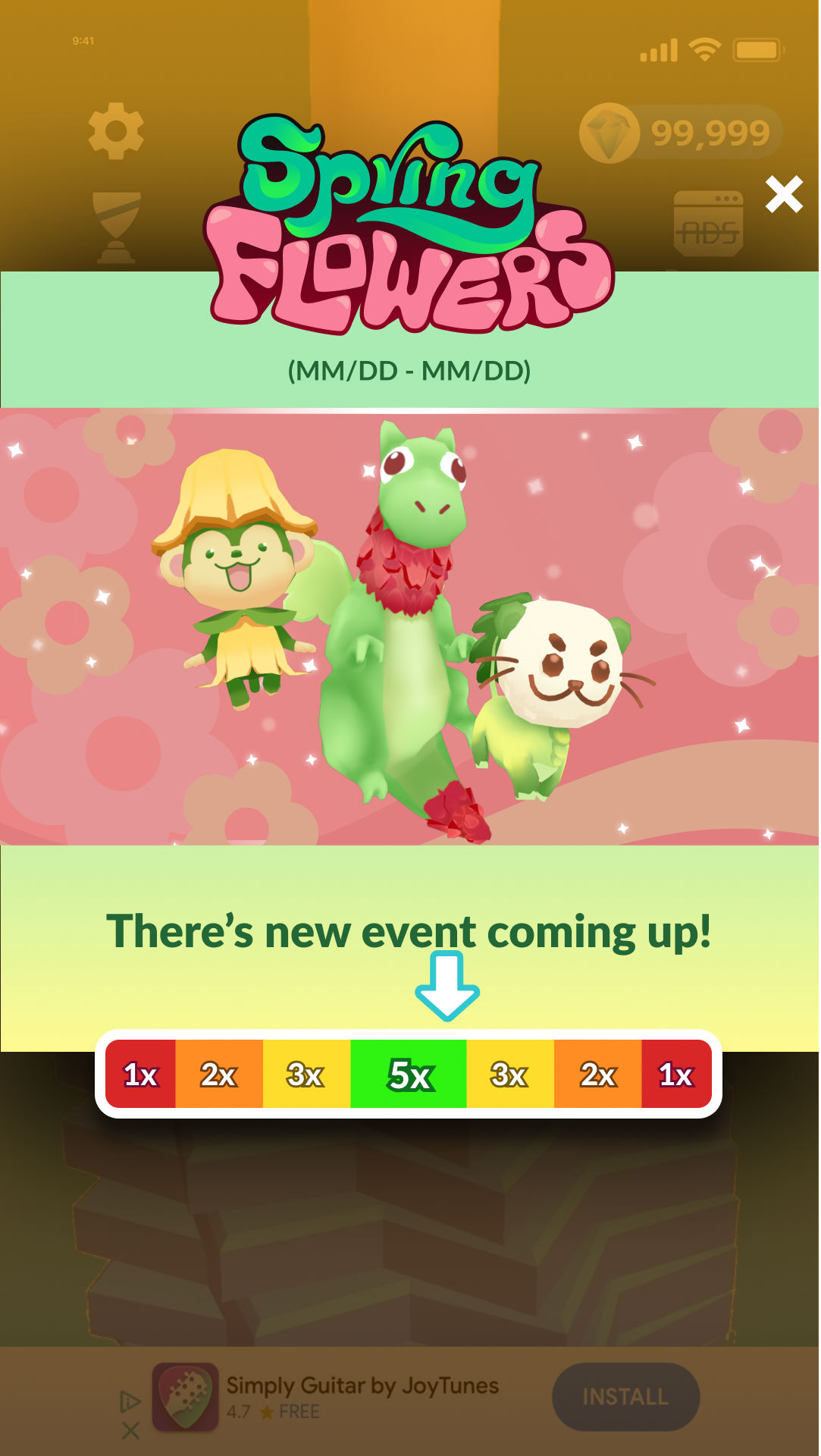Open the 99,999 gems counter
The height and width of the screenshot is (1456, 821).
pos(680,133)
